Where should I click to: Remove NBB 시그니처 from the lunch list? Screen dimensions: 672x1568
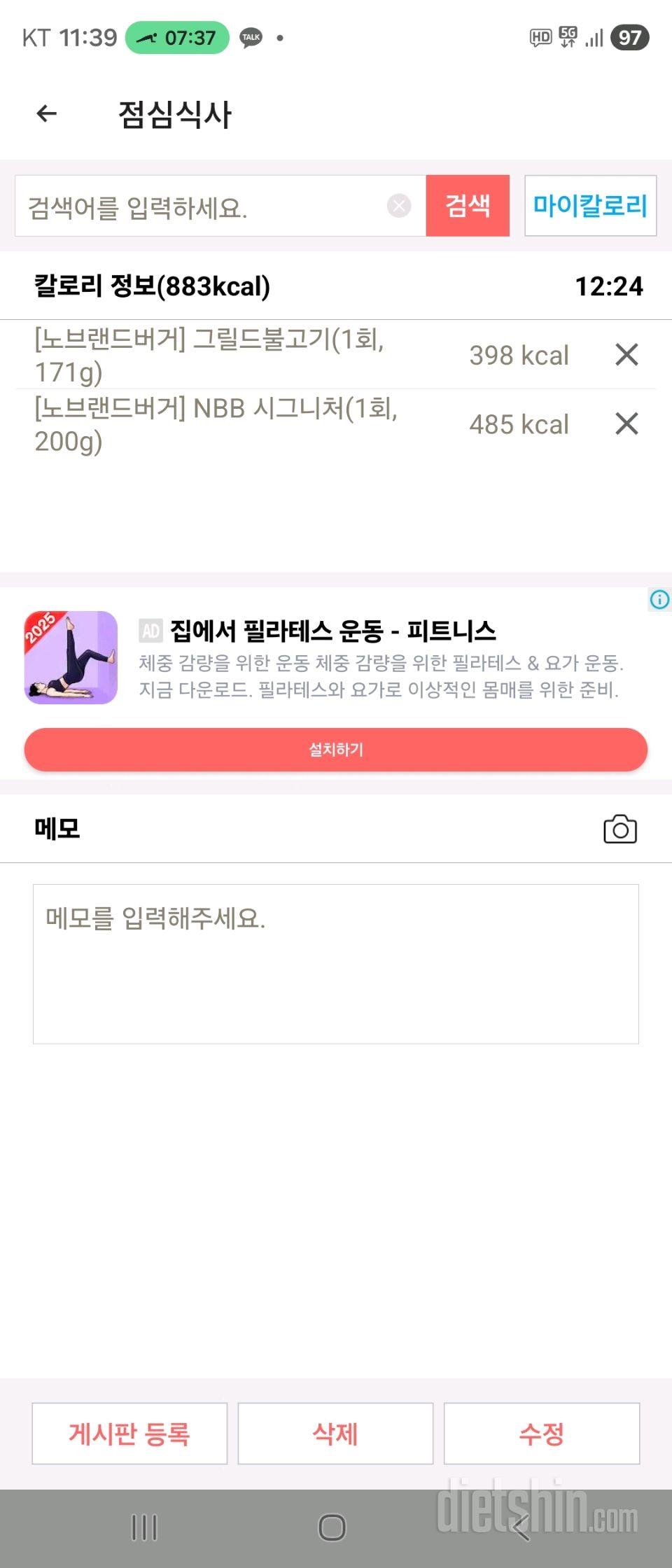626,423
